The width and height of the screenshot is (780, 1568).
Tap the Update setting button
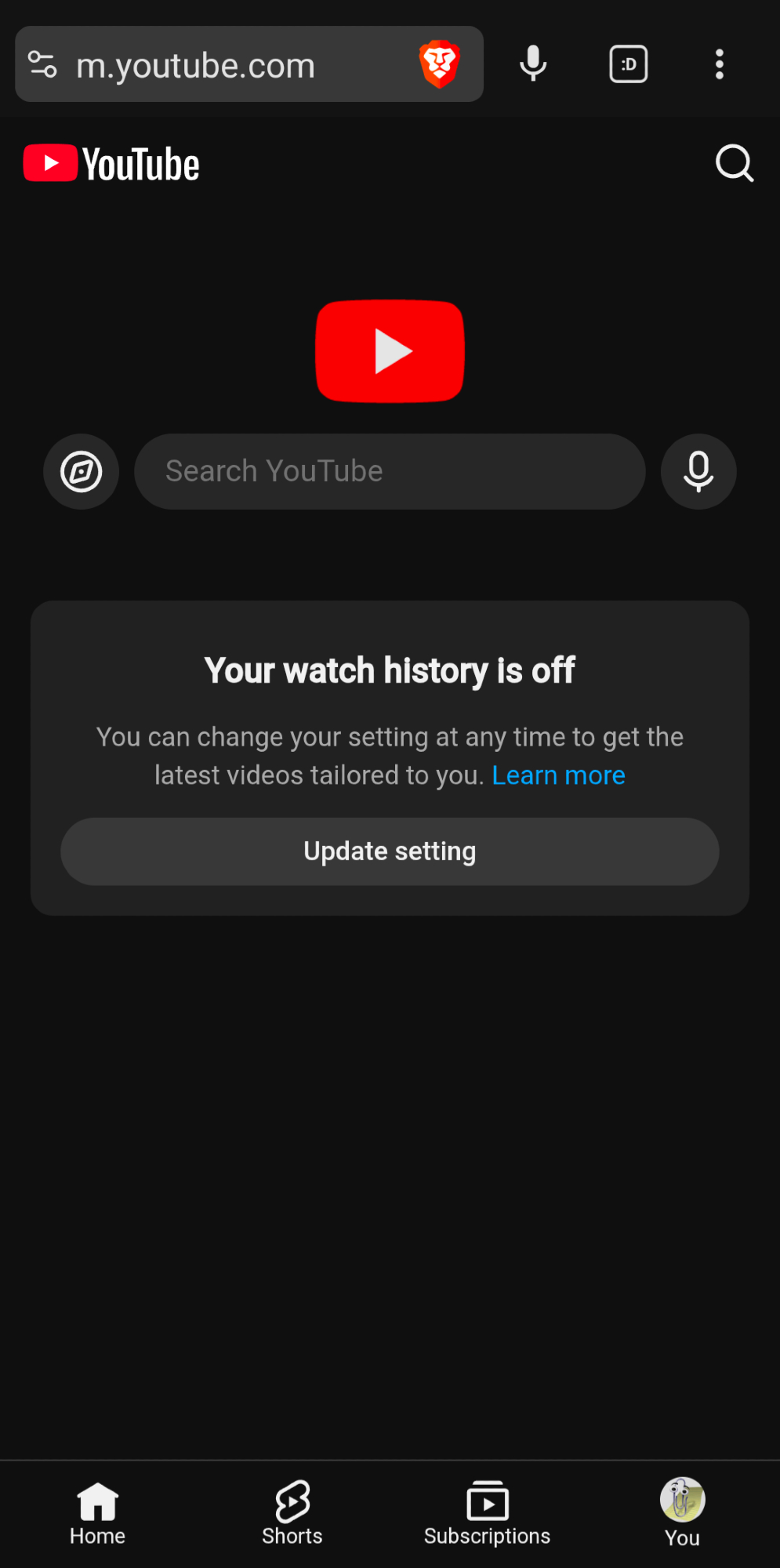390,851
